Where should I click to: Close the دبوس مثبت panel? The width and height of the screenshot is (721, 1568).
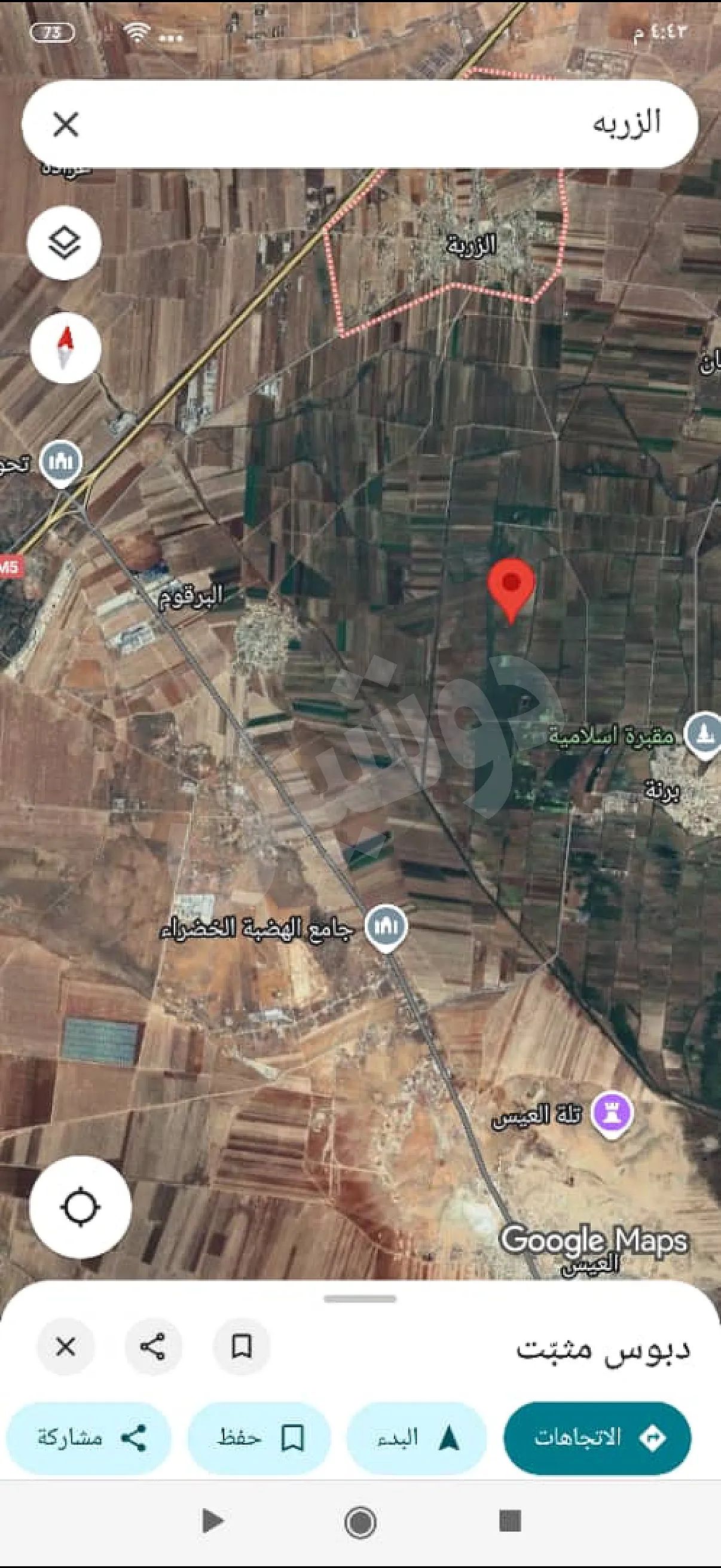(66, 1347)
